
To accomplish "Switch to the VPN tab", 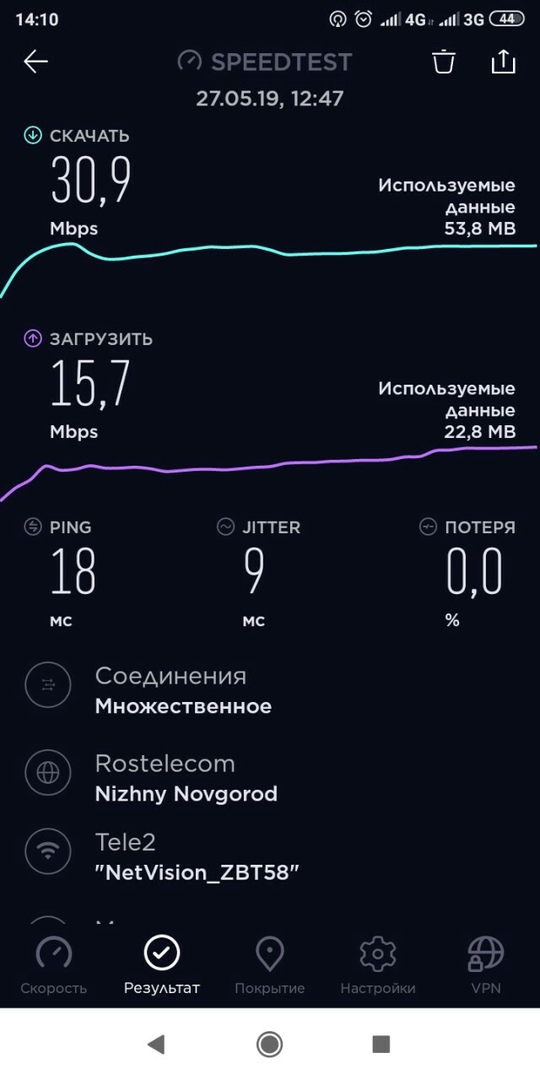I will click(486, 964).
